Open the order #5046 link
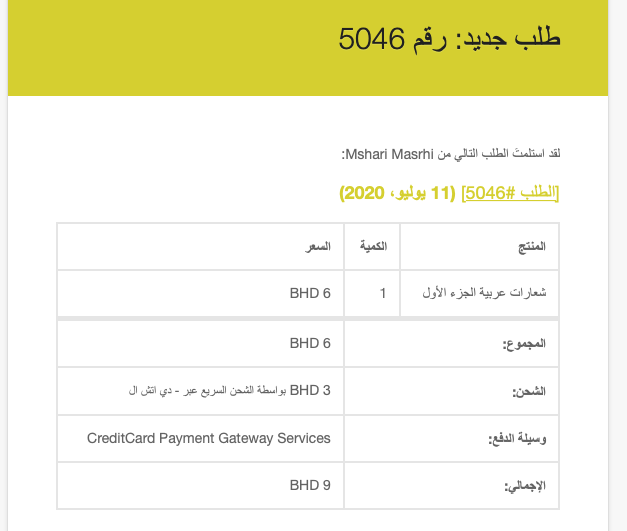 [x=510, y=193]
